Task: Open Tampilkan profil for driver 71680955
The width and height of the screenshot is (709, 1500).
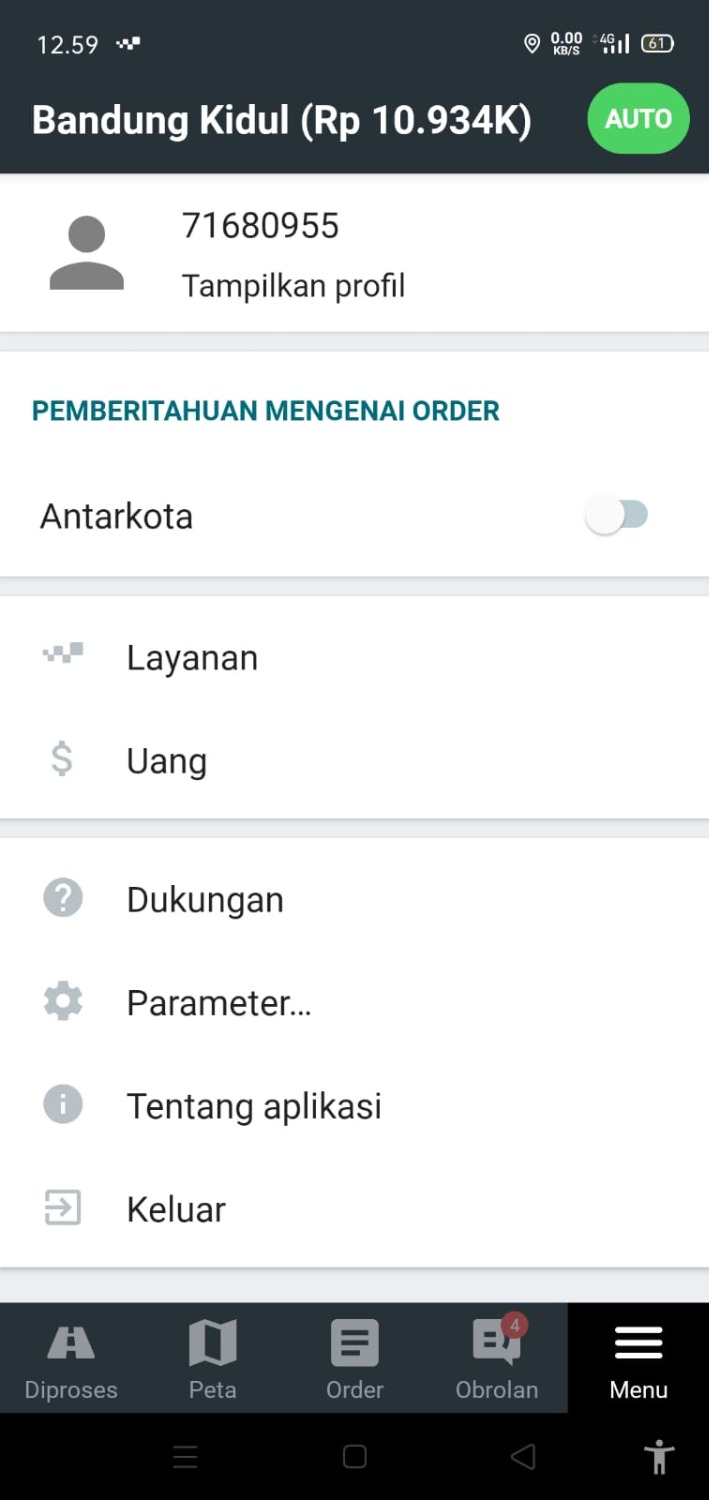Action: pyautogui.click(x=293, y=286)
